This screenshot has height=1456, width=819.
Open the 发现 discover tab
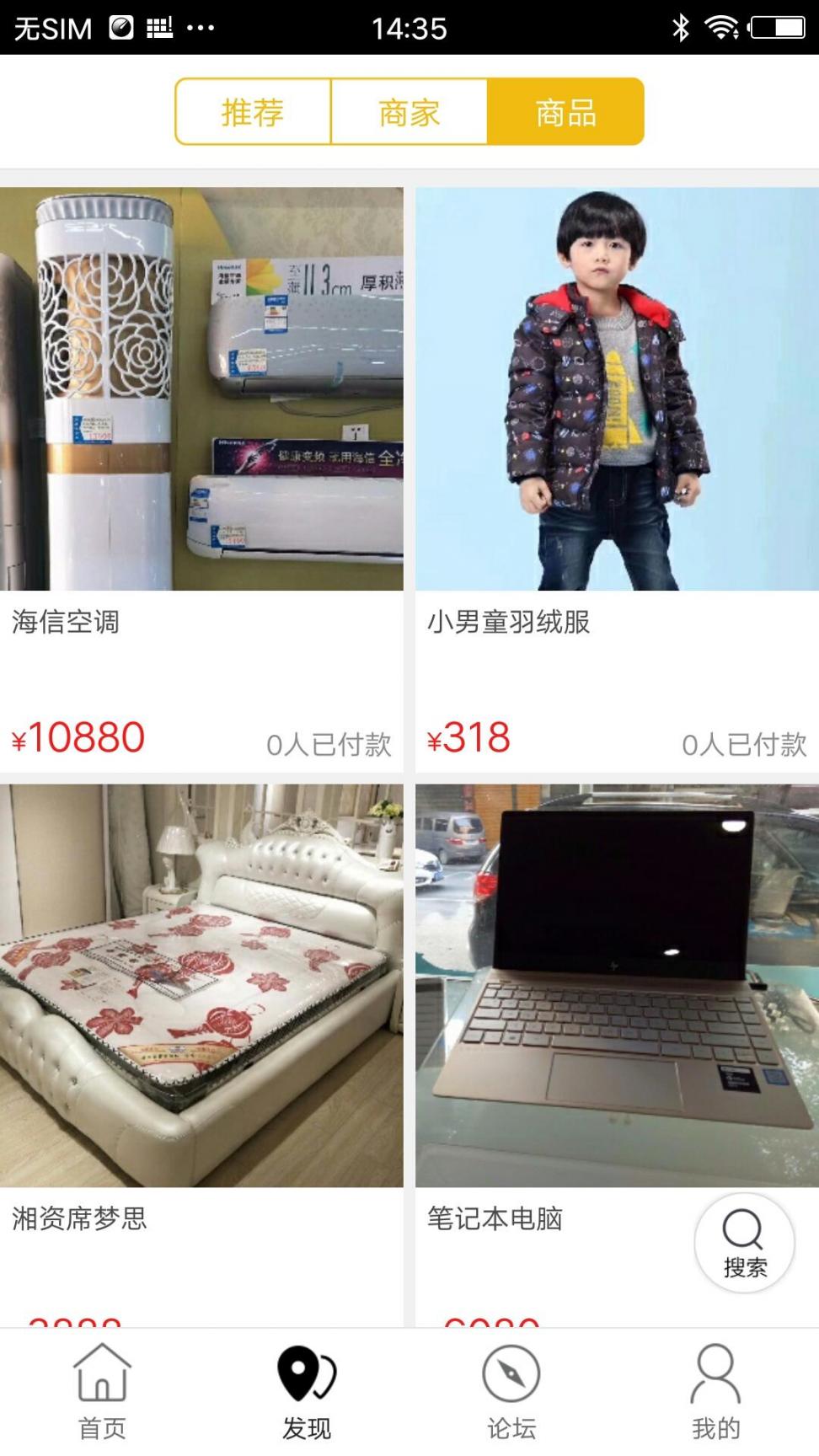click(x=307, y=1392)
